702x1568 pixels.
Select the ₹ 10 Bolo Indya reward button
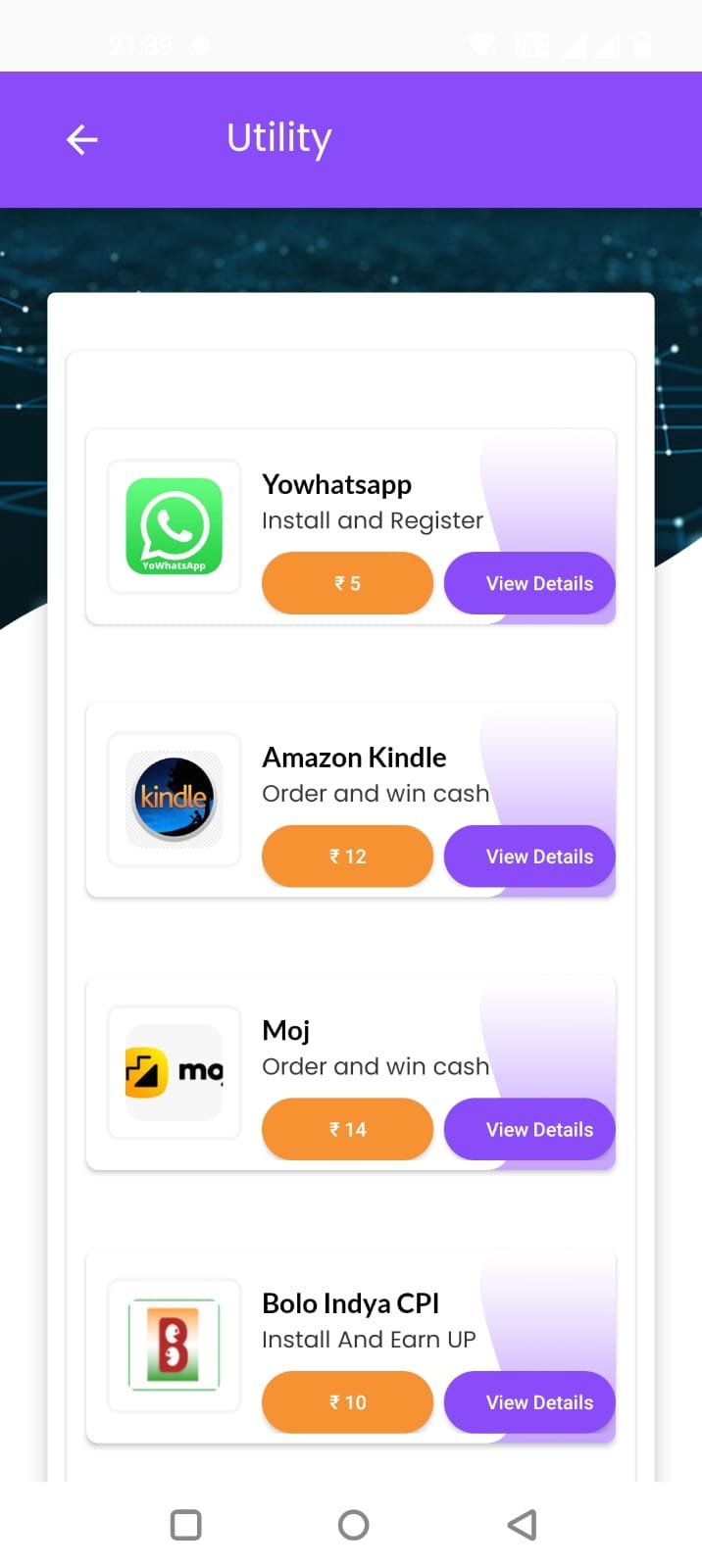[x=347, y=1402]
